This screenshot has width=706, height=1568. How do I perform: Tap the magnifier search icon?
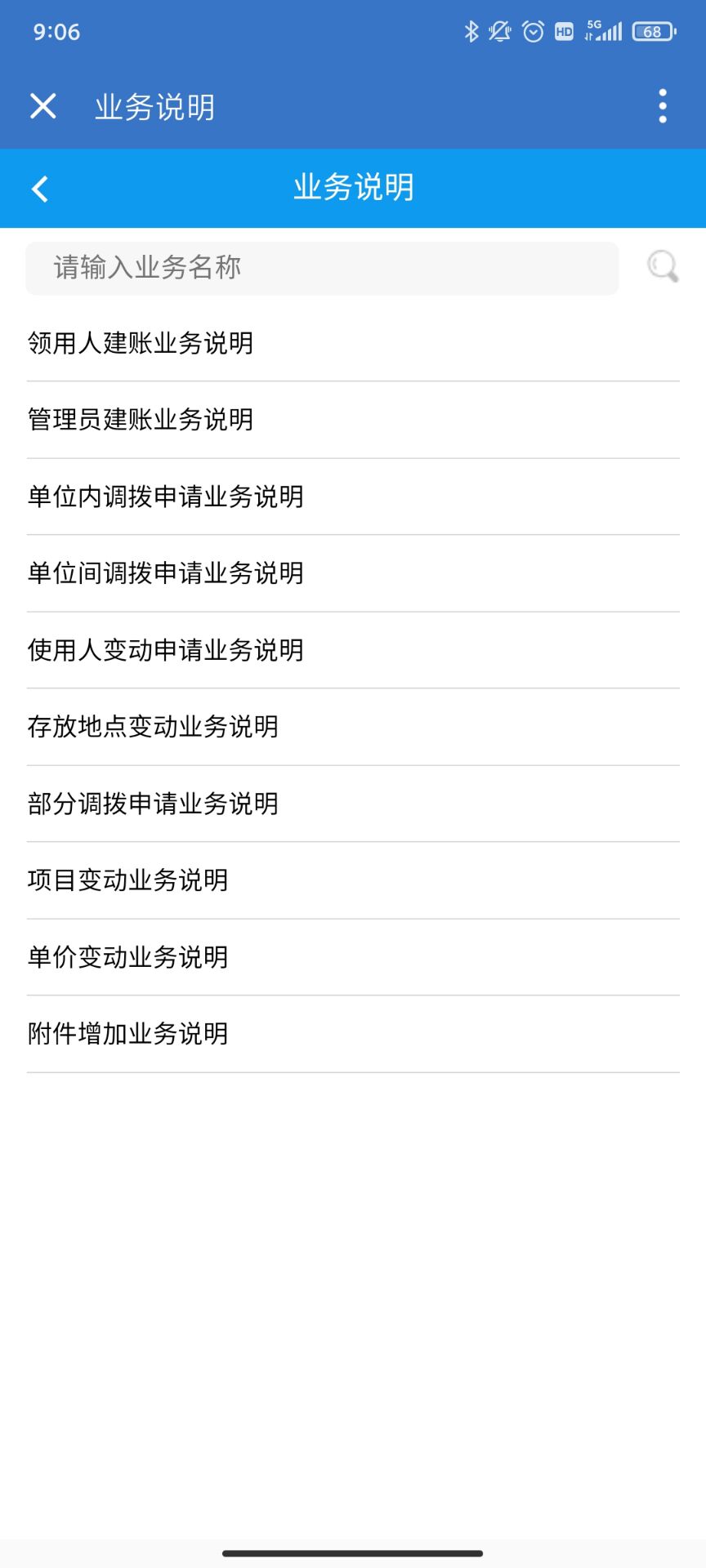click(662, 266)
